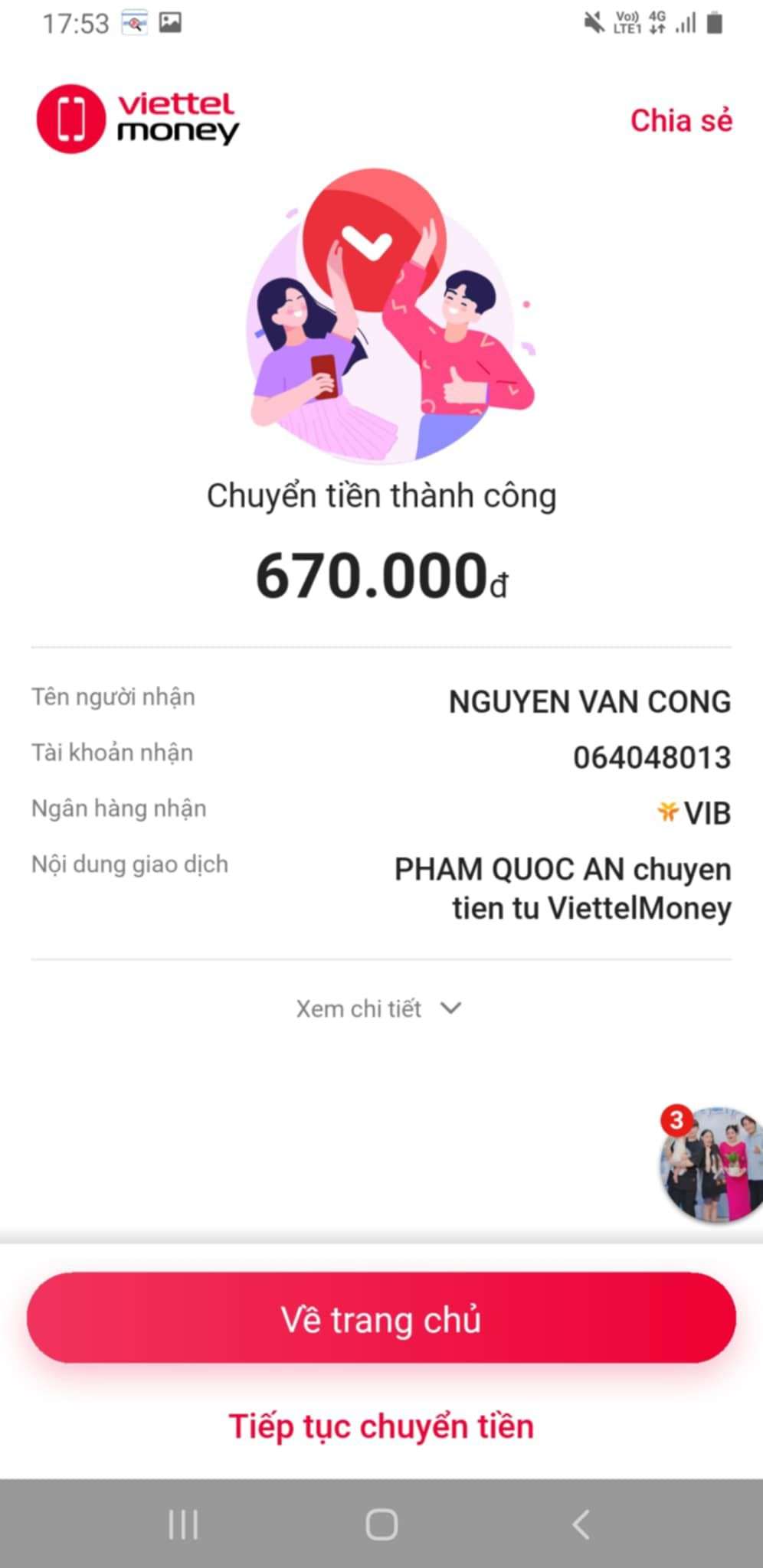Open the floating chat head bubble
The image size is (763, 1568).
click(x=711, y=1164)
